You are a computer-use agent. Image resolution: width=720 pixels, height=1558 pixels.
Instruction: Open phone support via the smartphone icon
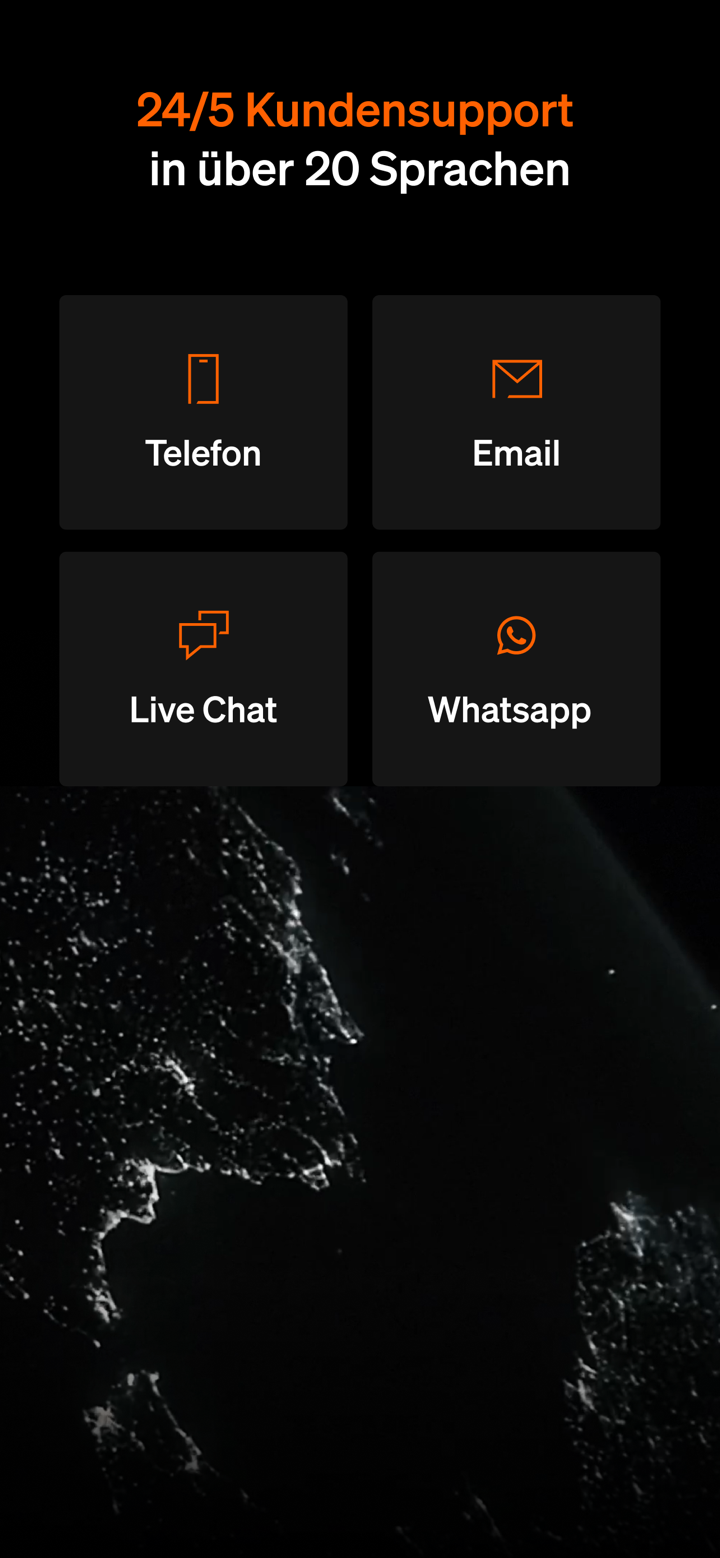203,378
